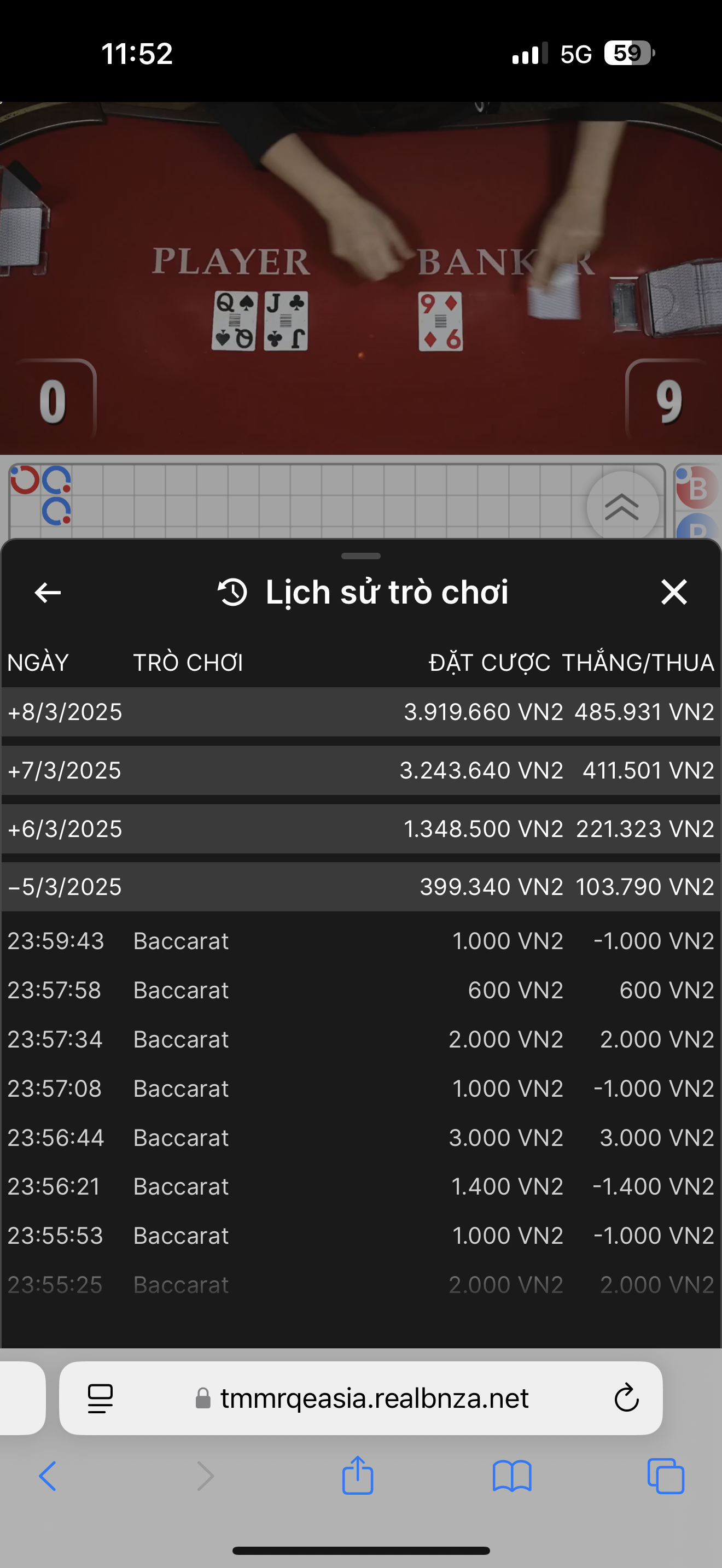Expand the 6/3/2025 history row
The image size is (722, 1568).
click(x=65, y=828)
